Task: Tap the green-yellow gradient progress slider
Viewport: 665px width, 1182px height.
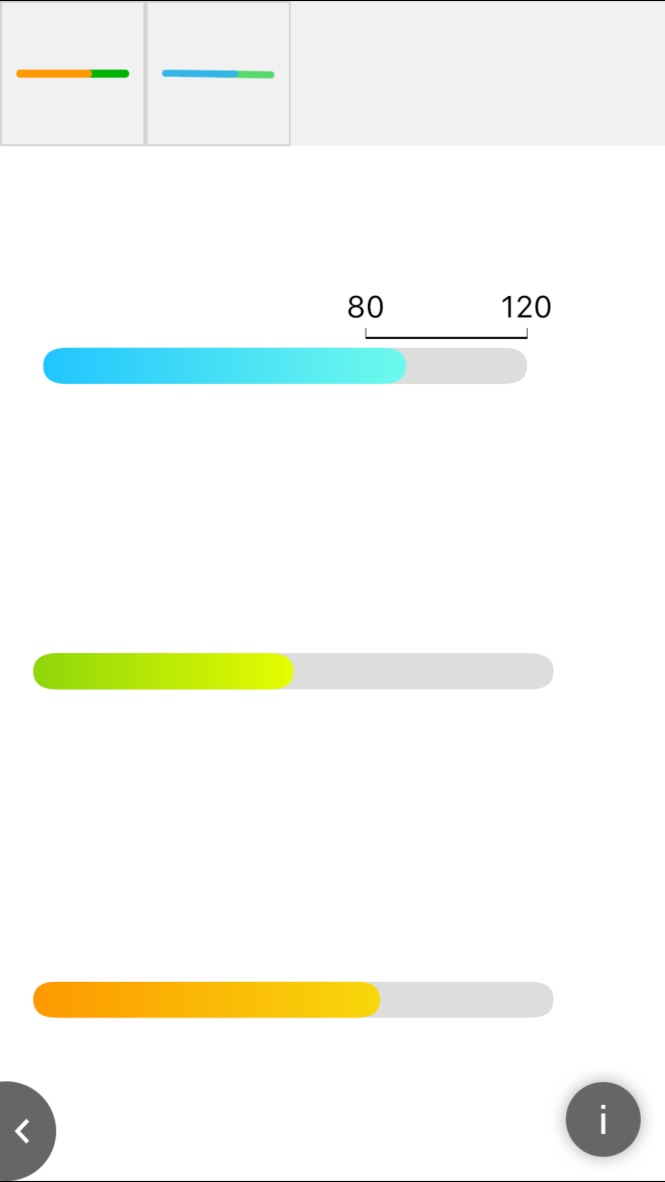Action: pos(292,671)
